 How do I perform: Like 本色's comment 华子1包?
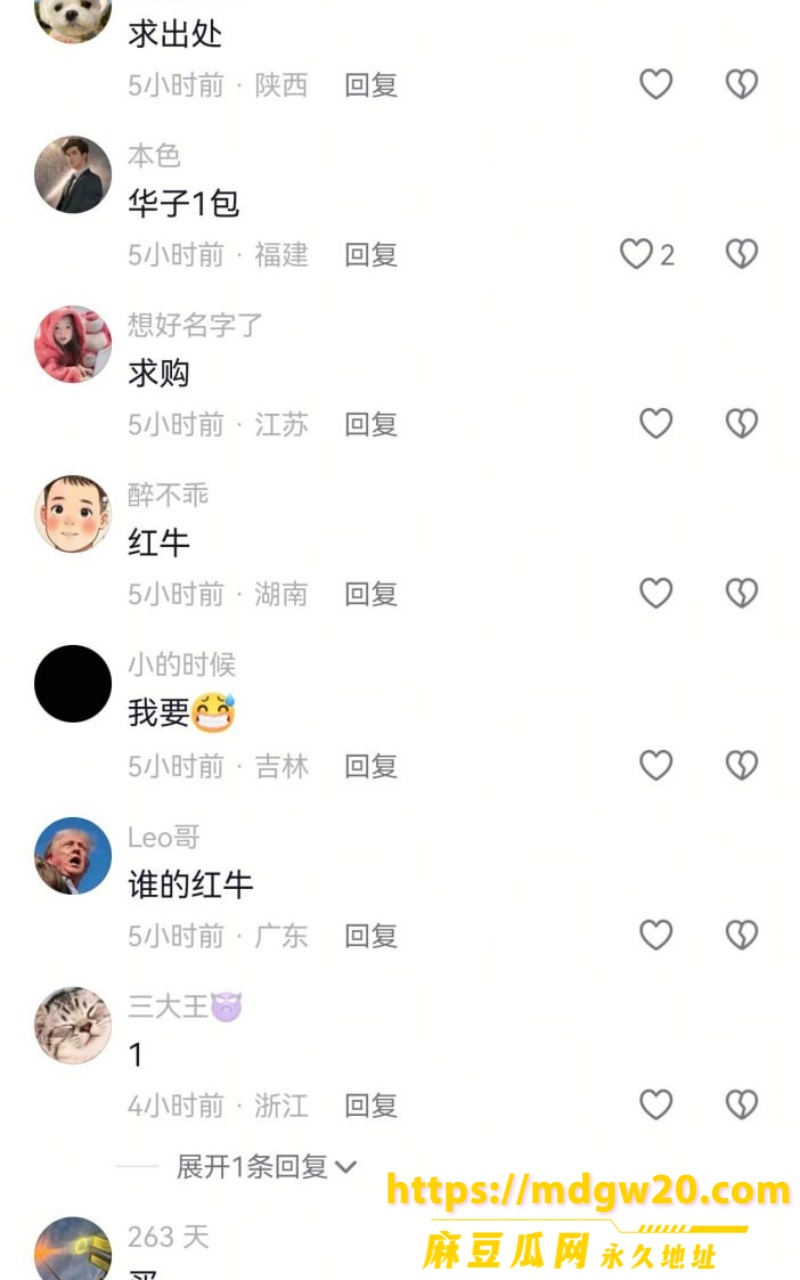pyautogui.click(x=636, y=254)
